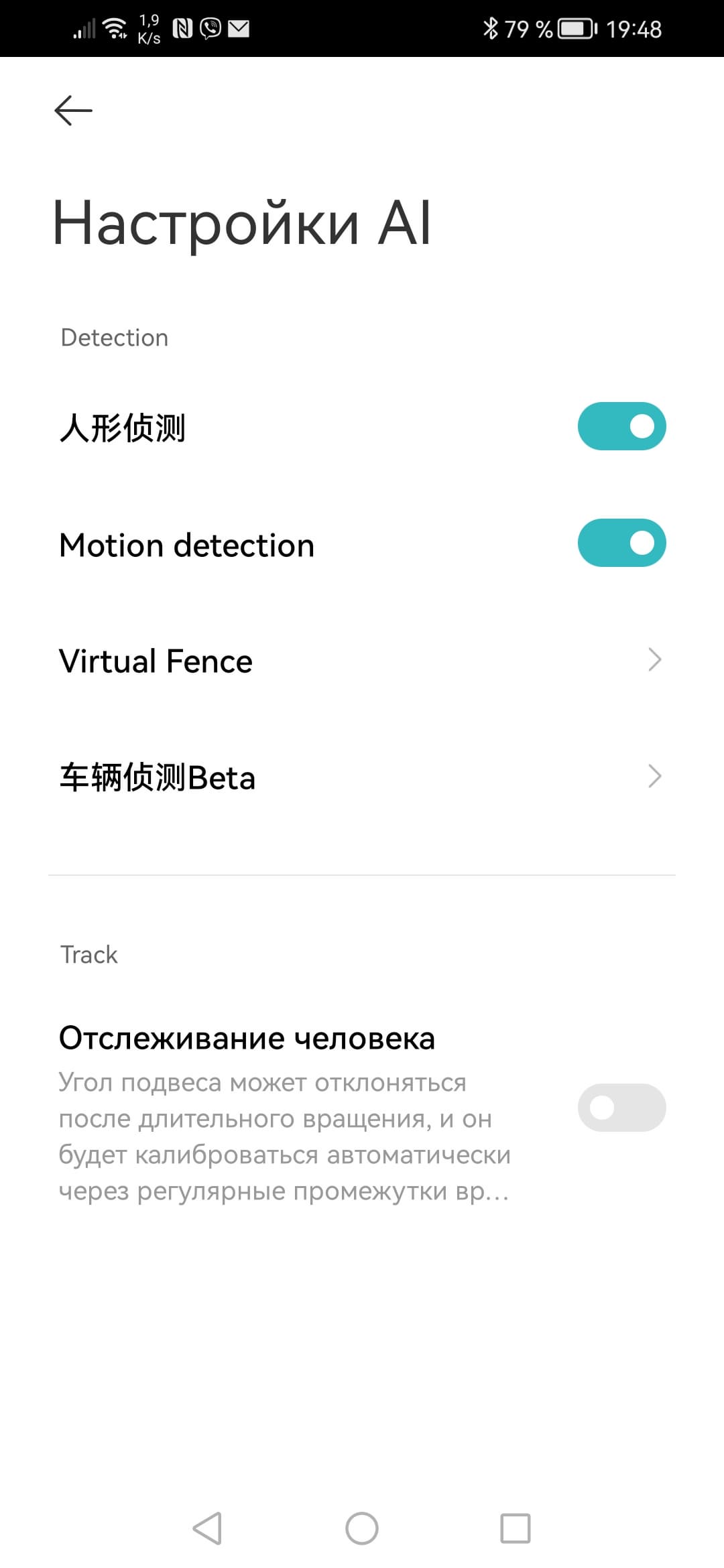Toggle the 人形侦测 switch off

(621, 426)
